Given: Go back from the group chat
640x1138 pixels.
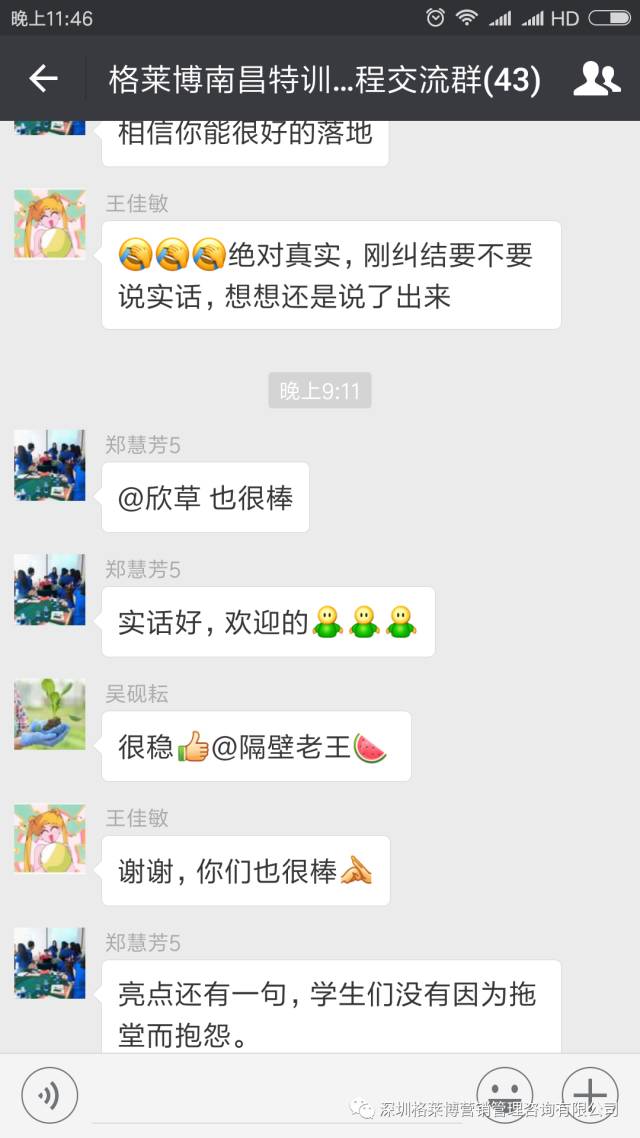Looking at the screenshot, I should tap(43, 78).
